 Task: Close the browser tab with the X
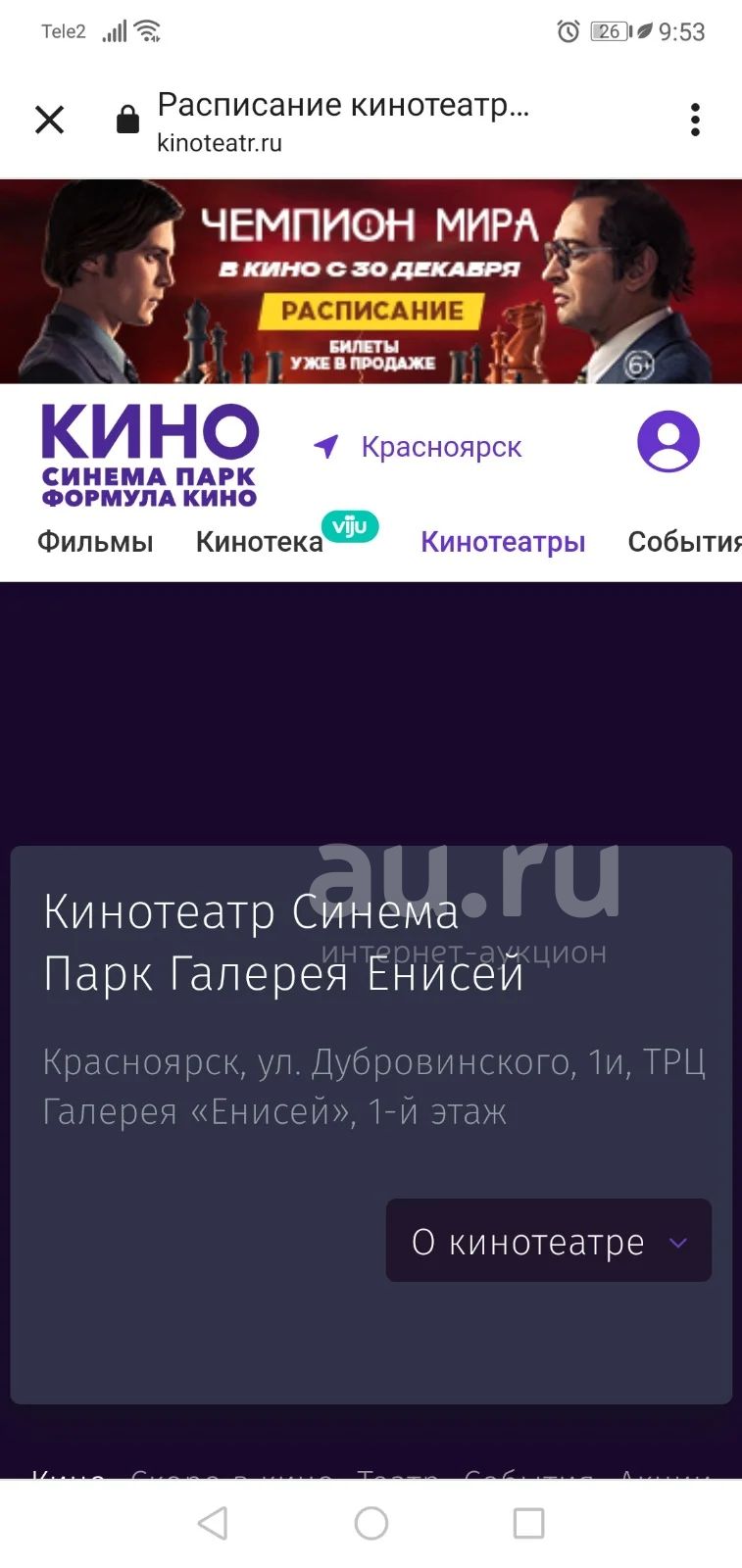tap(50, 120)
